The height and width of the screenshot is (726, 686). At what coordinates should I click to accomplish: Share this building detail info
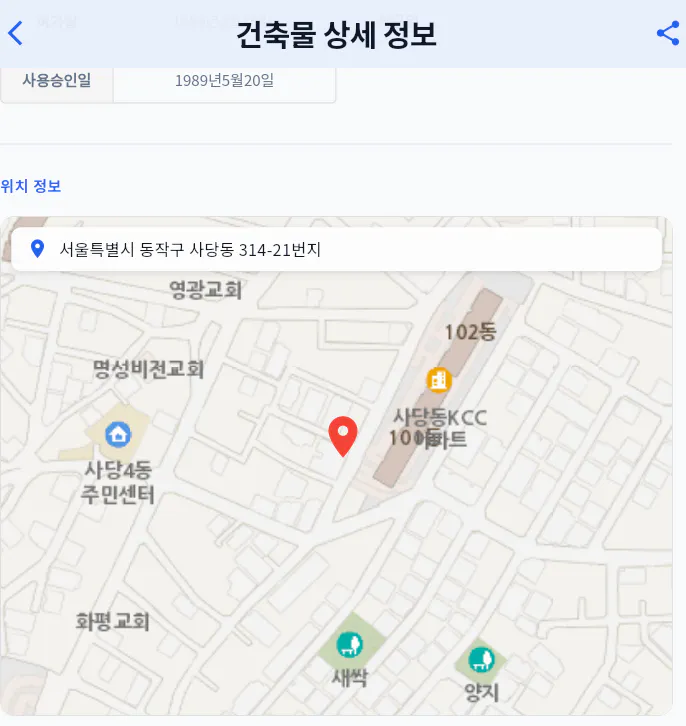667,33
